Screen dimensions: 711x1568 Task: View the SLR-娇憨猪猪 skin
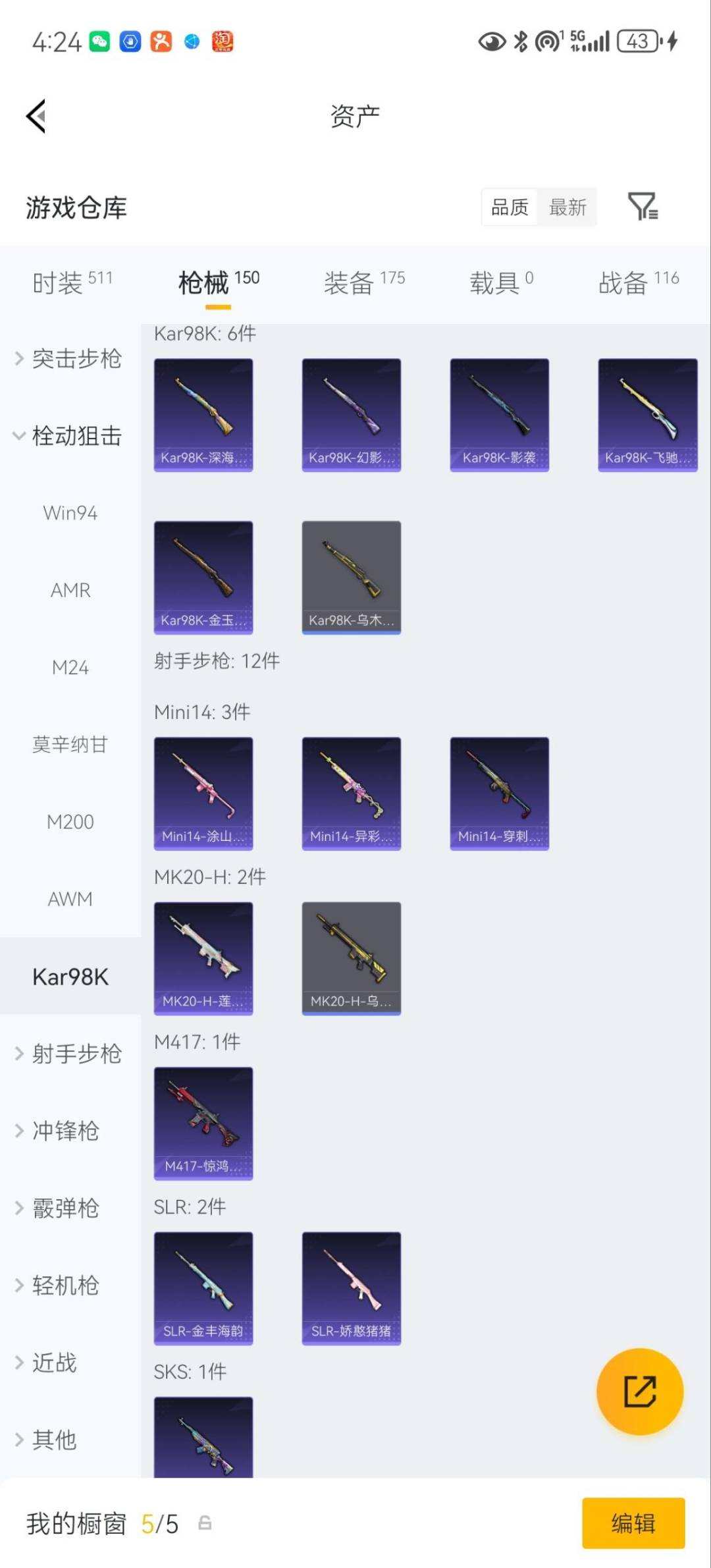pos(352,1287)
